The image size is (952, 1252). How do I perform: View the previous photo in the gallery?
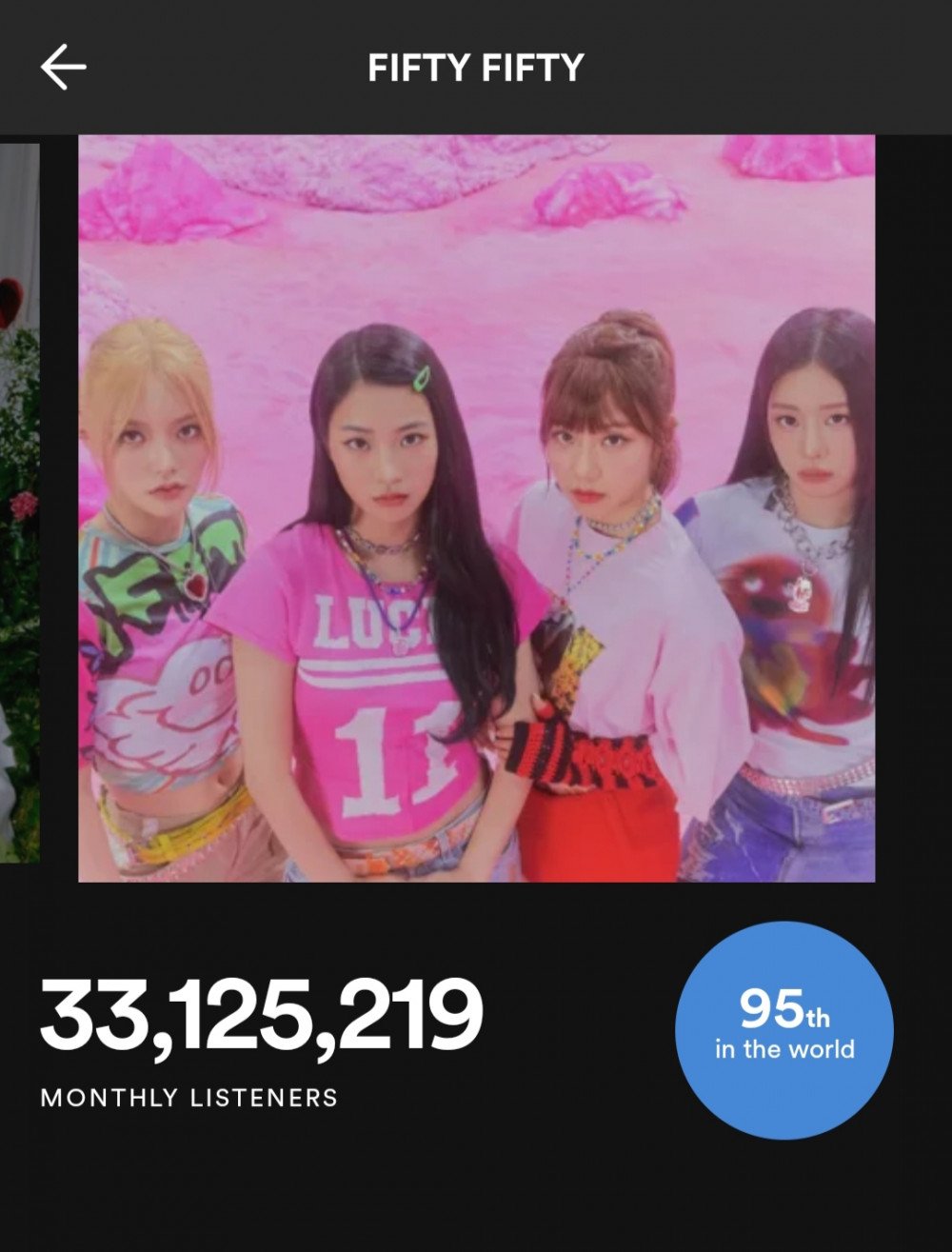coord(19,503)
